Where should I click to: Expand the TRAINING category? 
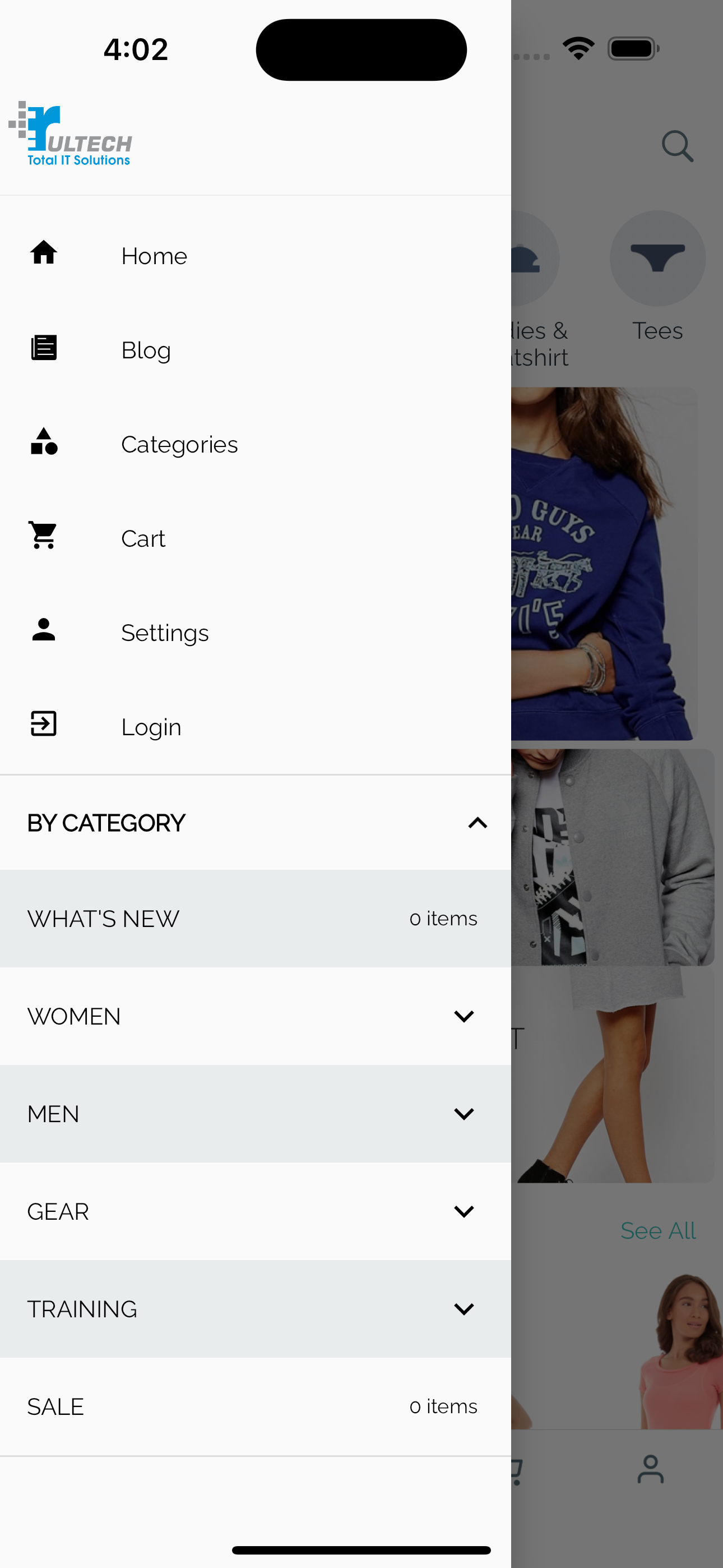pos(463,1309)
